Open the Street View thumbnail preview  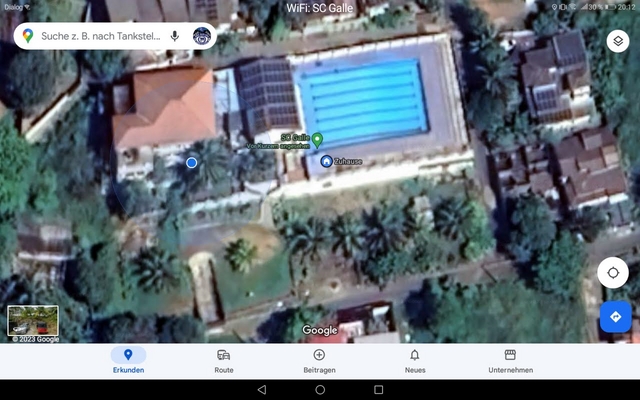coord(33,320)
